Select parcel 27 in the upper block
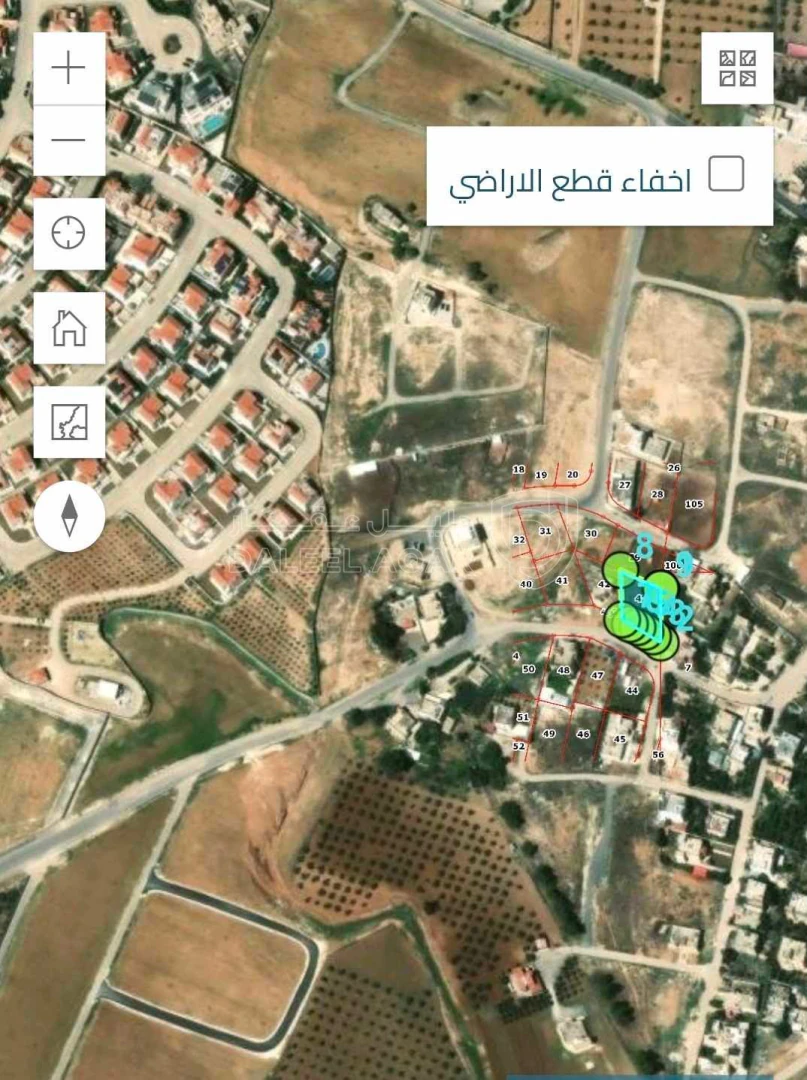 625,484
